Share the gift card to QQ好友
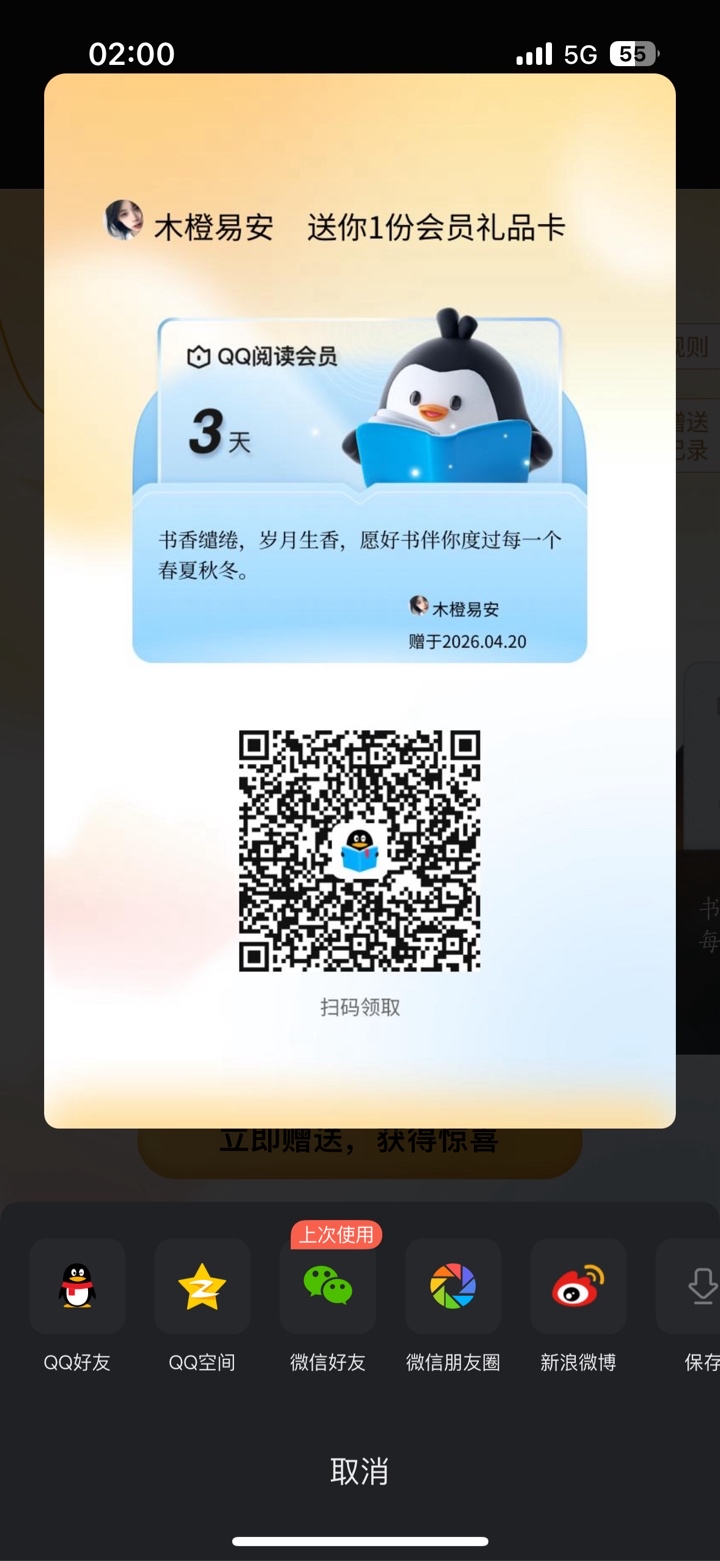Image resolution: width=720 pixels, height=1561 pixels. click(x=77, y=1286)
